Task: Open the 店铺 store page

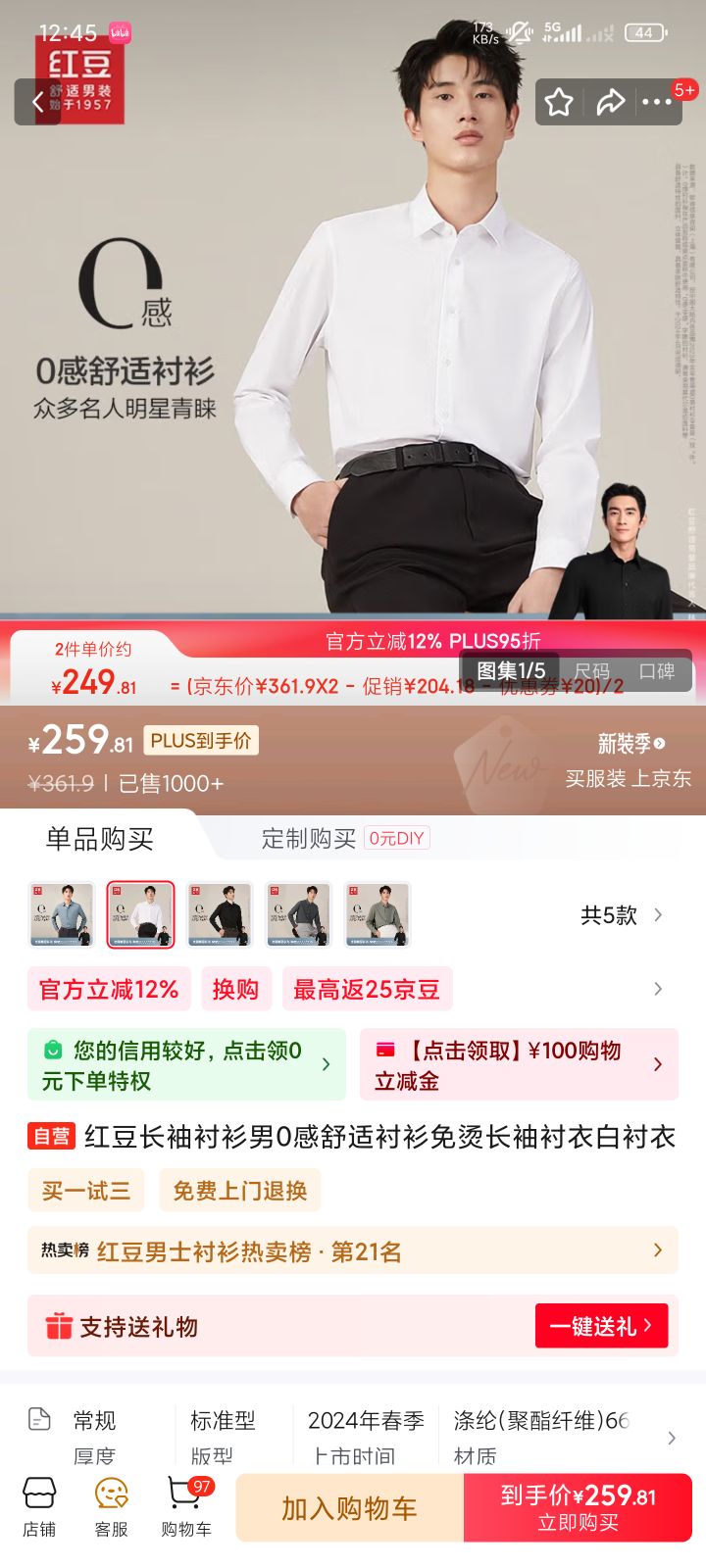Action: tap(39, 1507)
